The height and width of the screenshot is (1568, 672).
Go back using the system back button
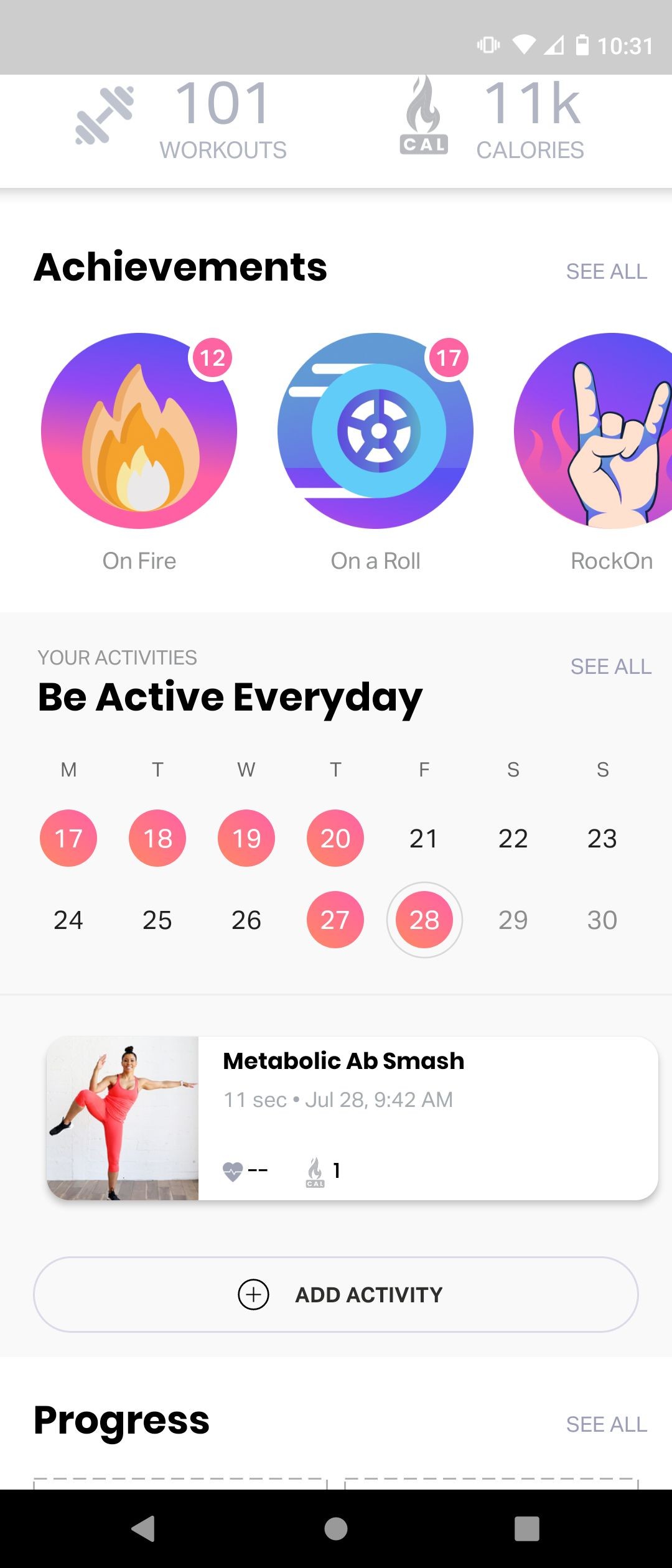[x=144, y=1528]
